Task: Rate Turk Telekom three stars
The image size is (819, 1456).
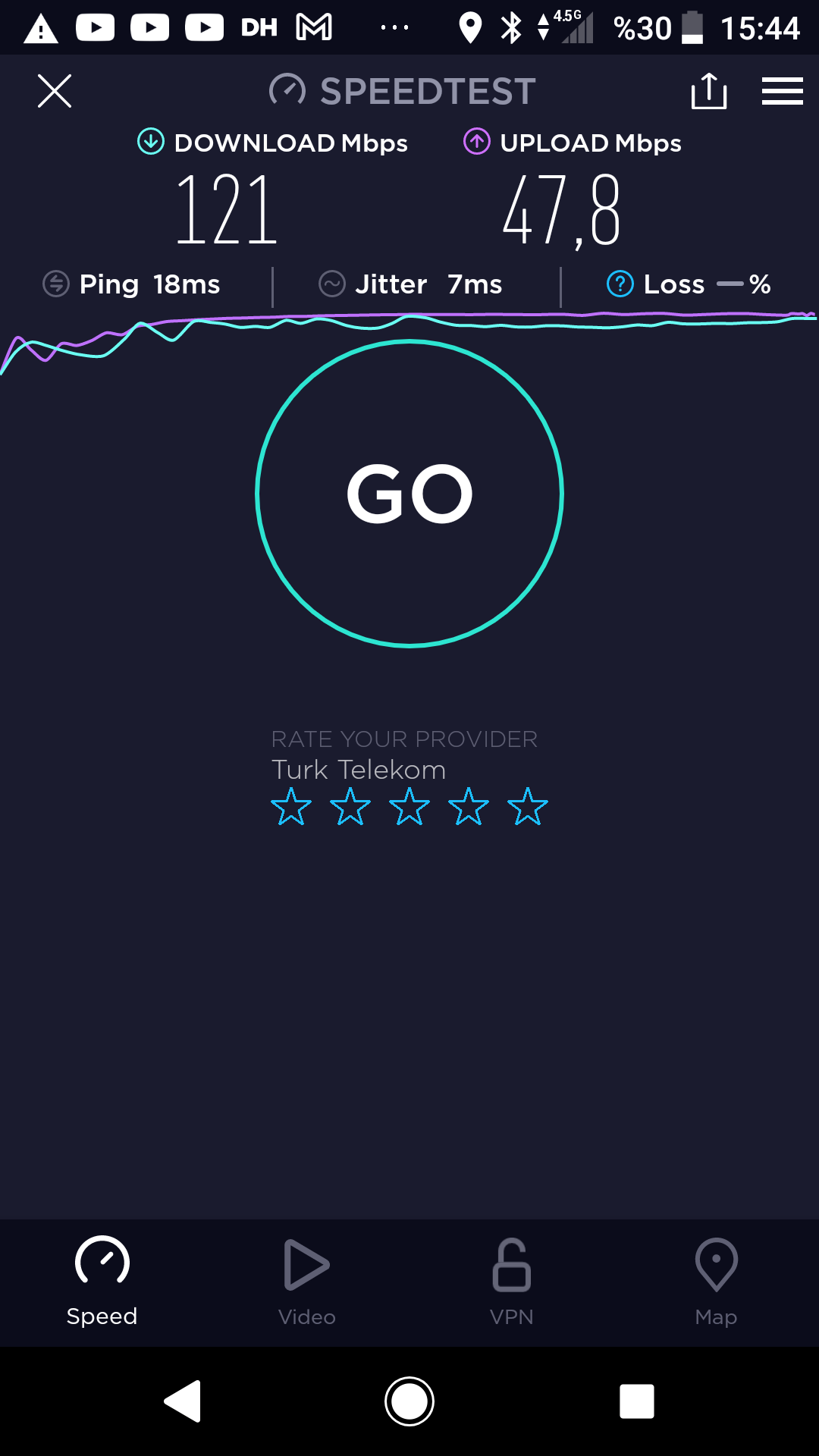Action: 409,806
